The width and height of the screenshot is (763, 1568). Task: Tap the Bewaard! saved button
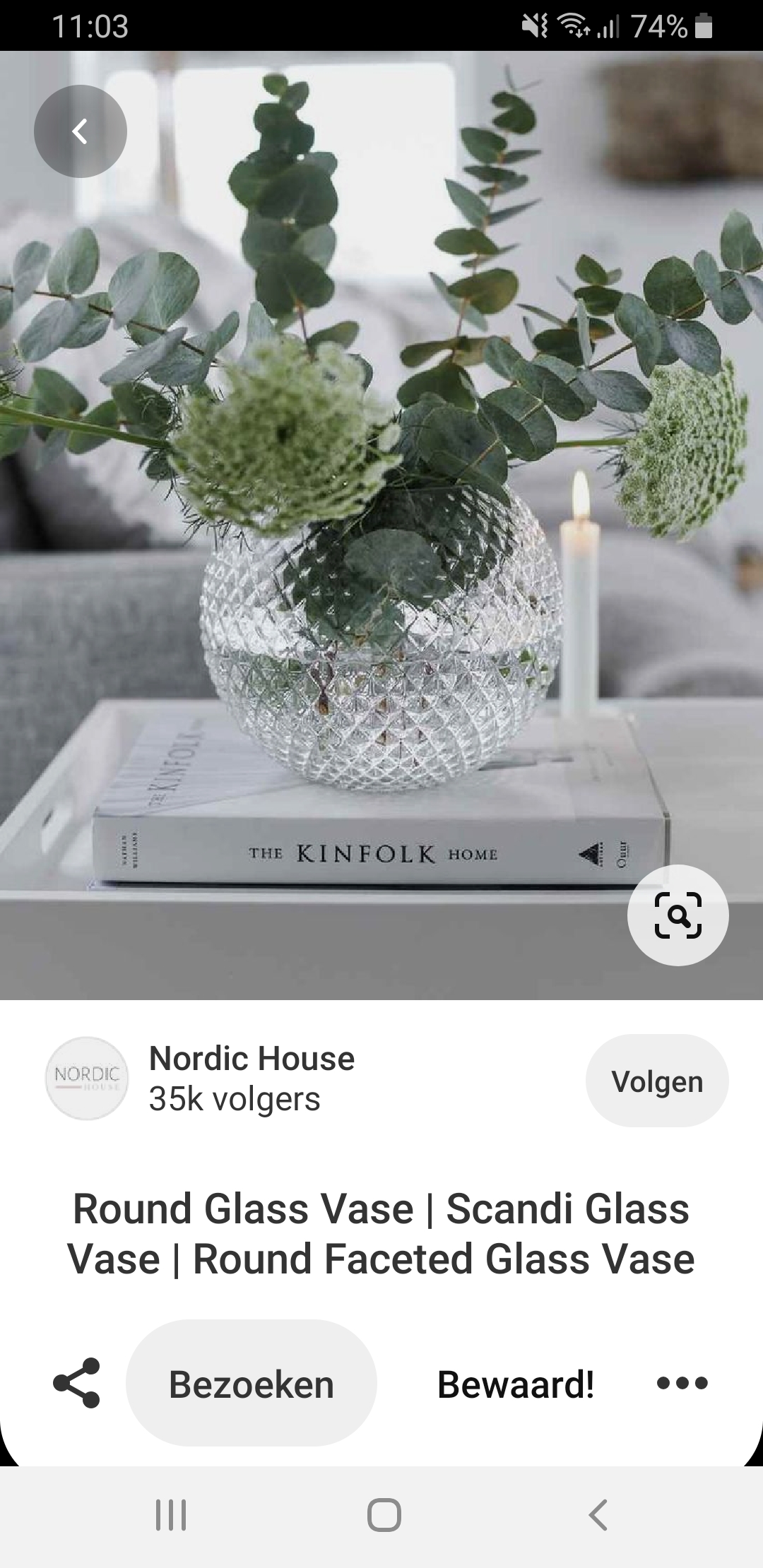click(x=516, y=1384)
